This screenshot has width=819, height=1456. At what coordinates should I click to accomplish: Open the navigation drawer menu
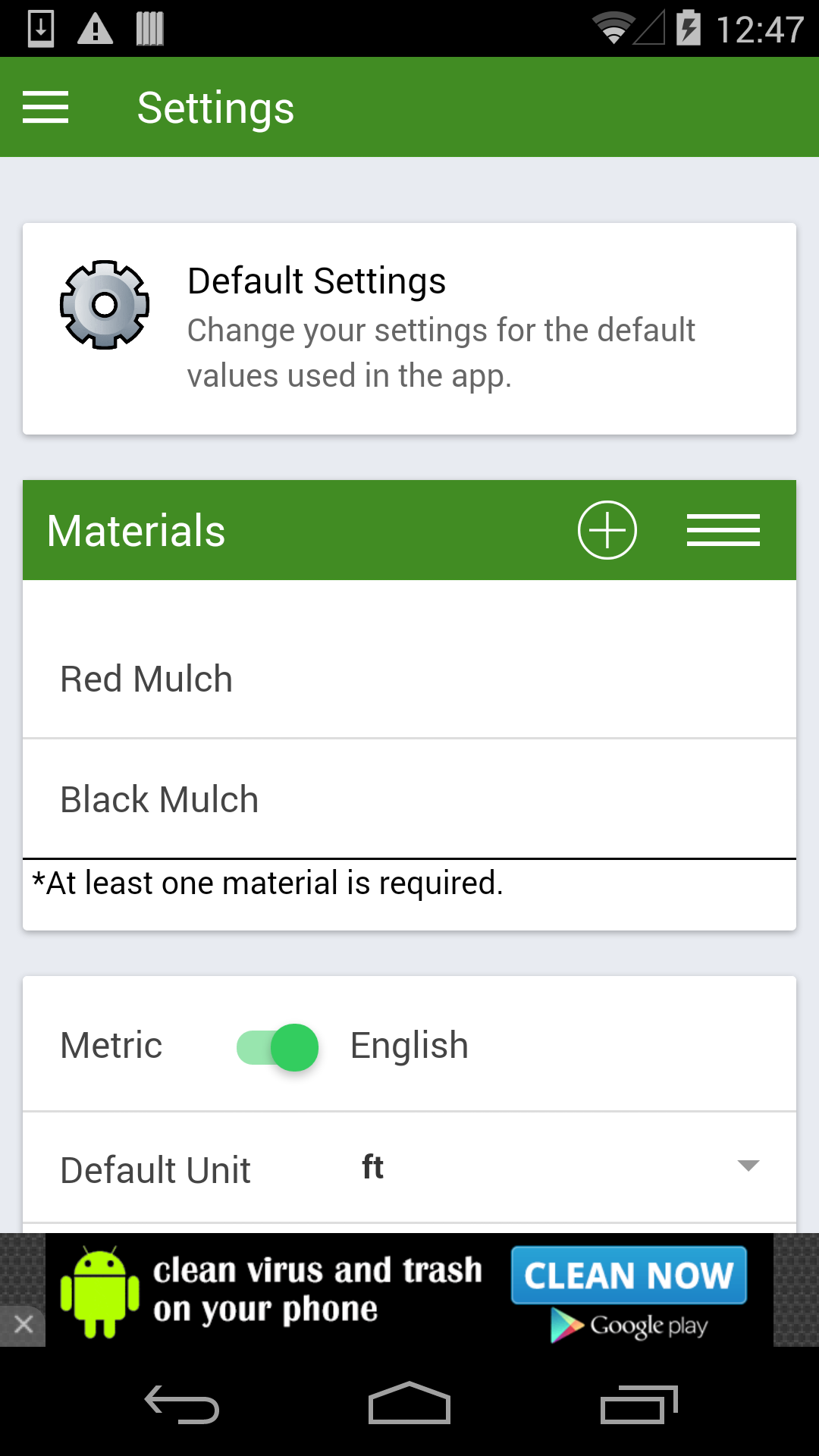point(45,106)
